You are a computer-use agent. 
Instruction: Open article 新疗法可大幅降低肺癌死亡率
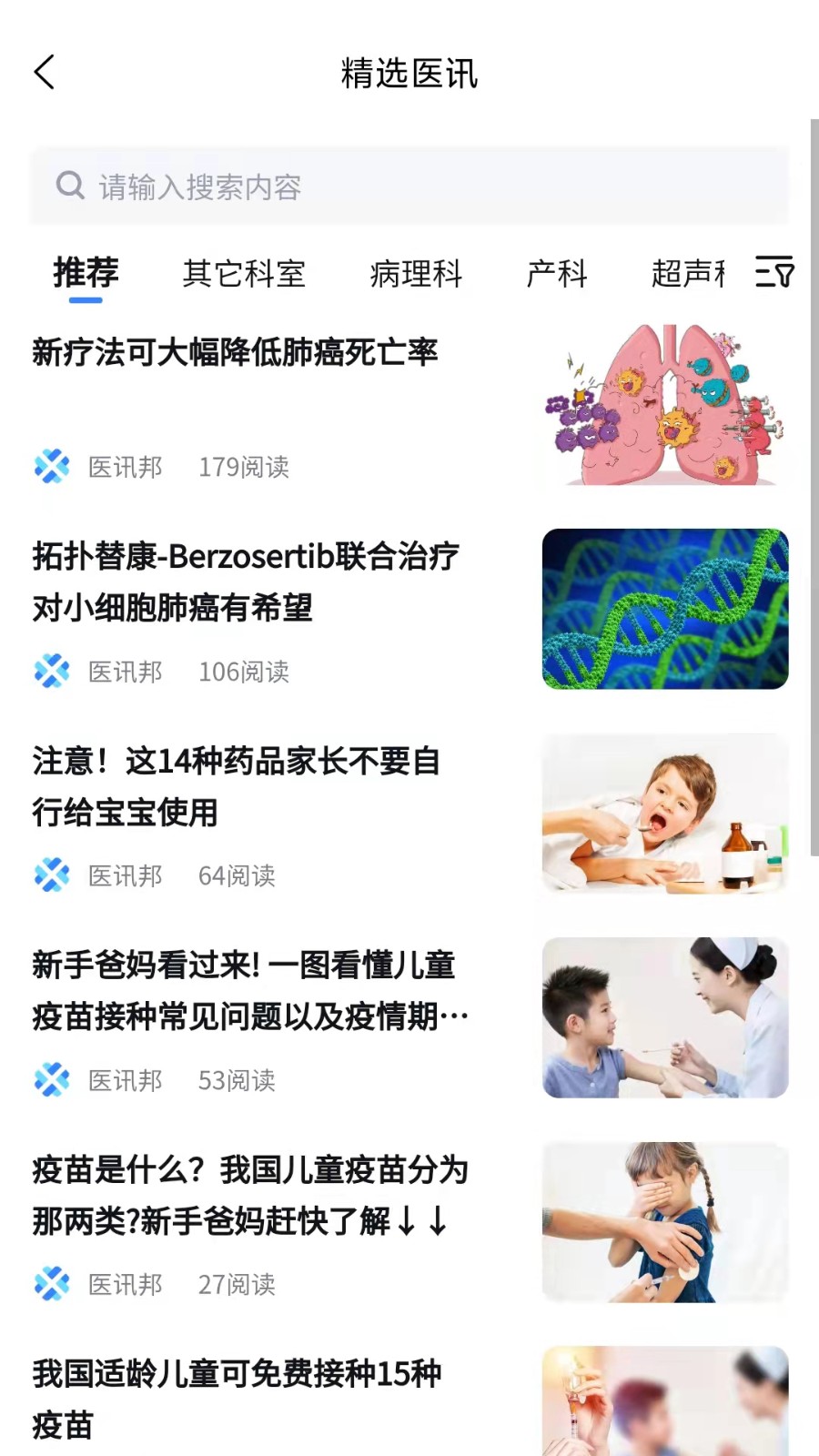[x=235, y=352]
